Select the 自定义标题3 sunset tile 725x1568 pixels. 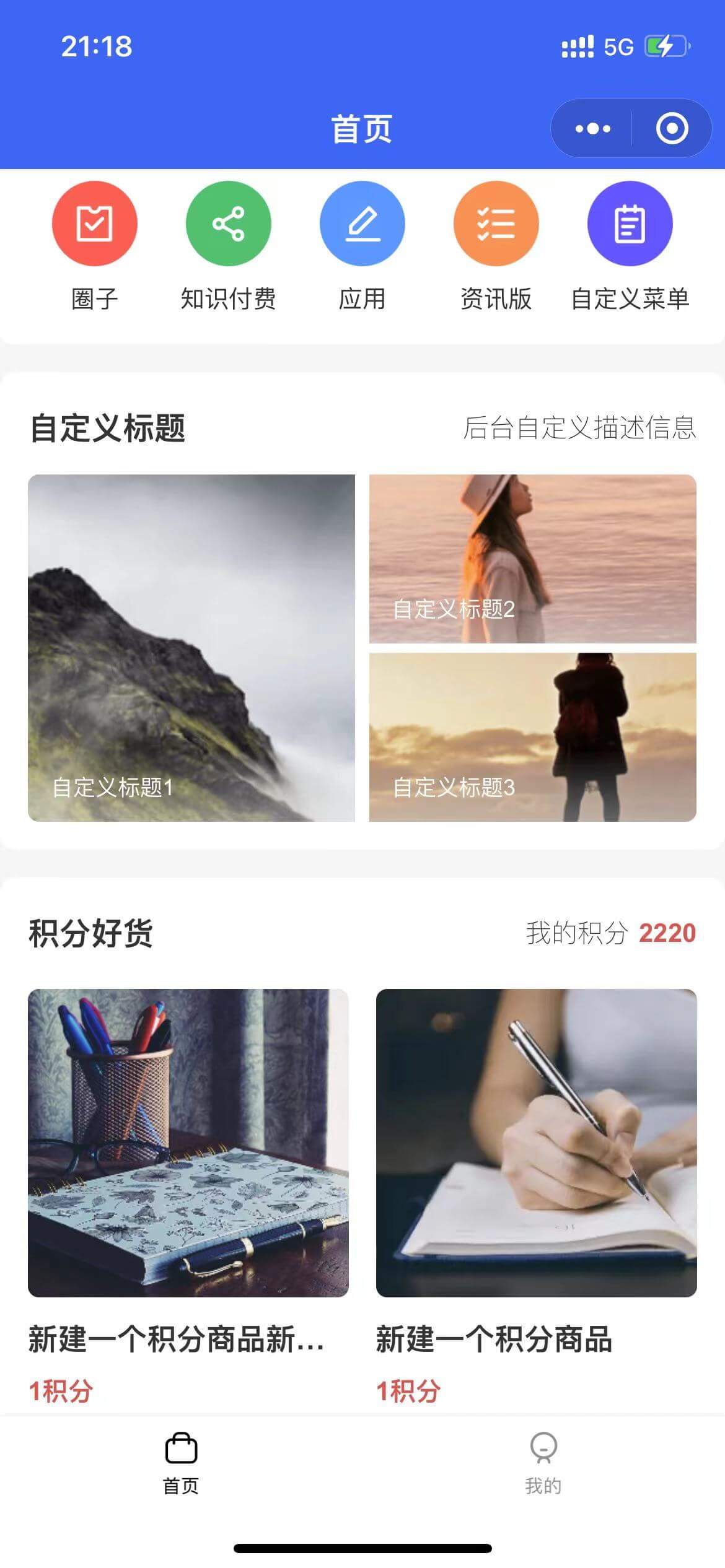(x=533, y=737)
